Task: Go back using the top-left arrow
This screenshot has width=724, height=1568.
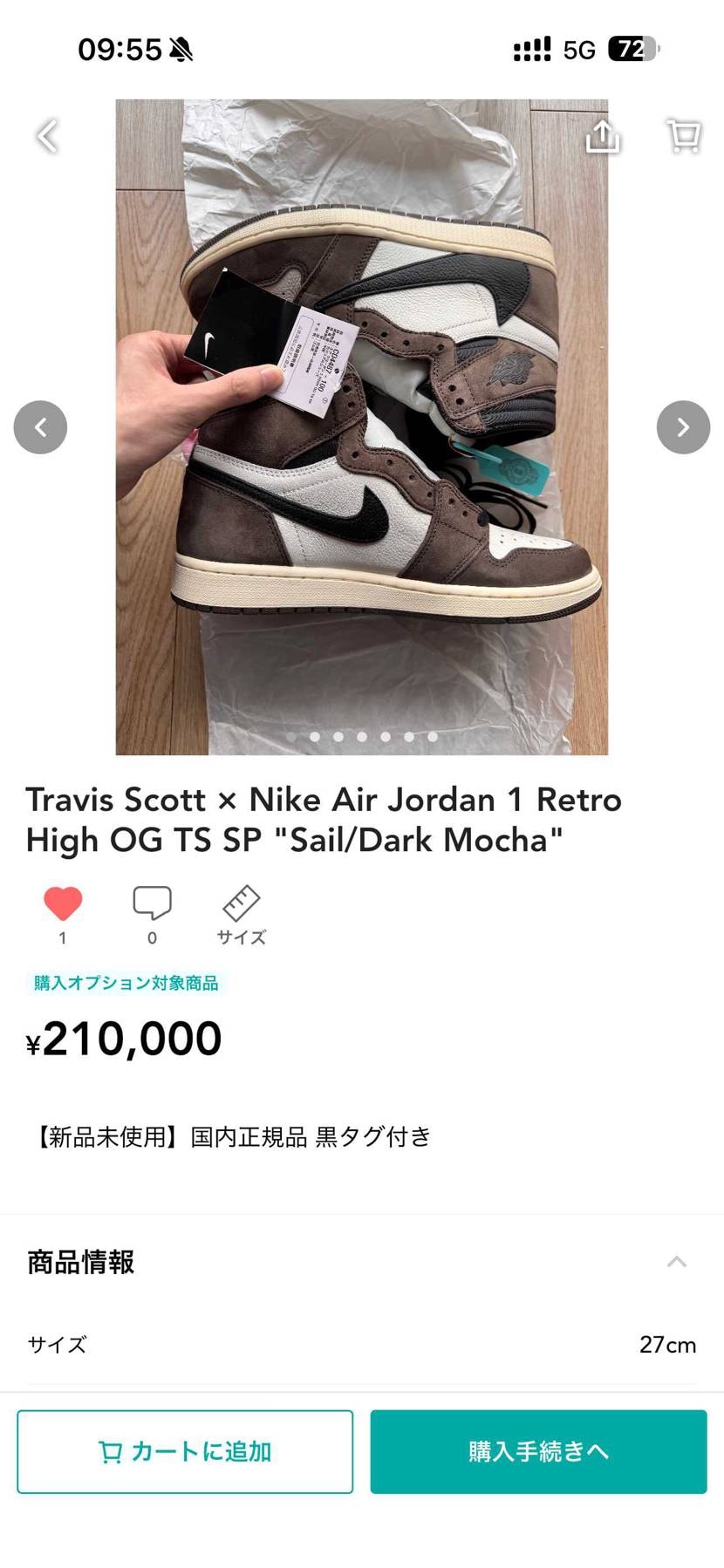Action: (47, 136)
